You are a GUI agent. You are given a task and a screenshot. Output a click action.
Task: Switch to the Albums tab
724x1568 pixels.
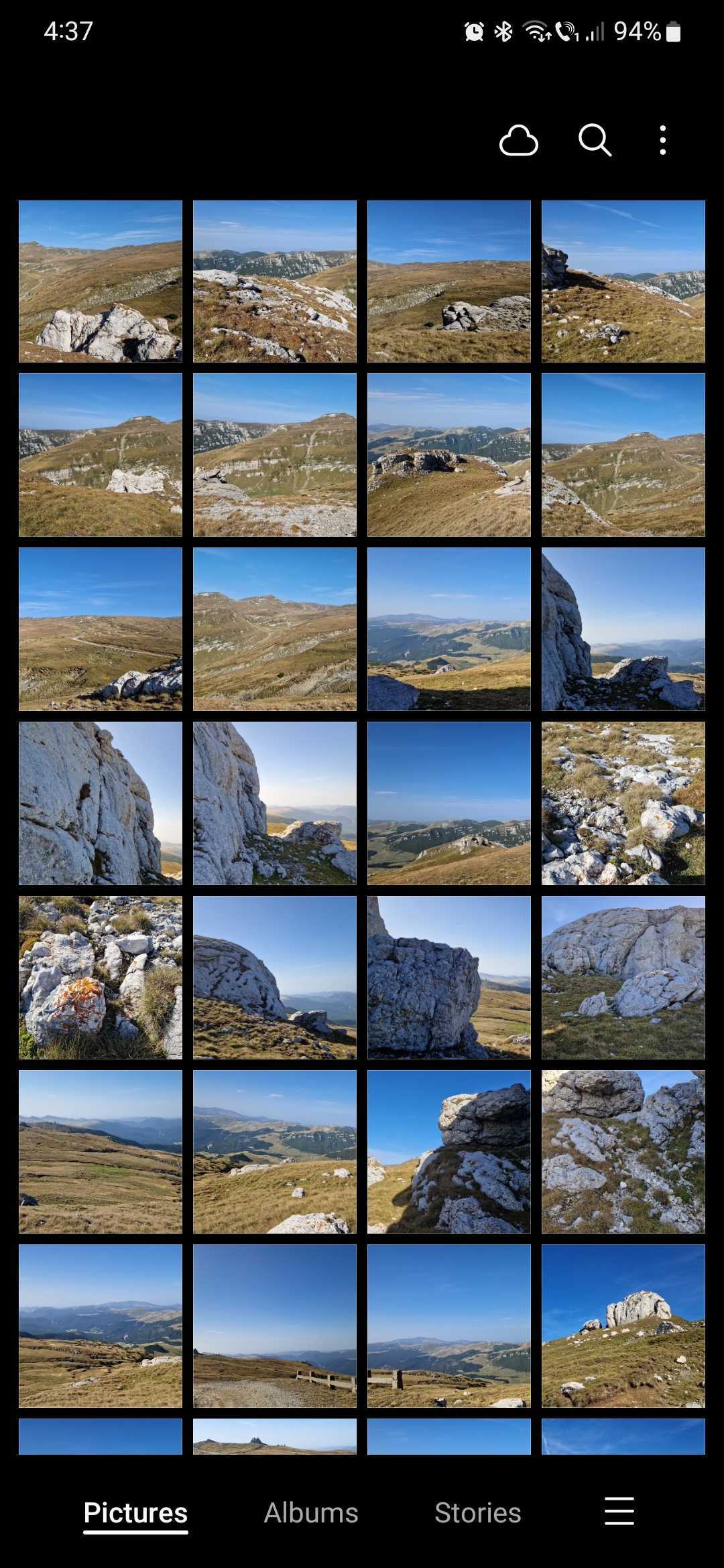[x=311, y=1512]
